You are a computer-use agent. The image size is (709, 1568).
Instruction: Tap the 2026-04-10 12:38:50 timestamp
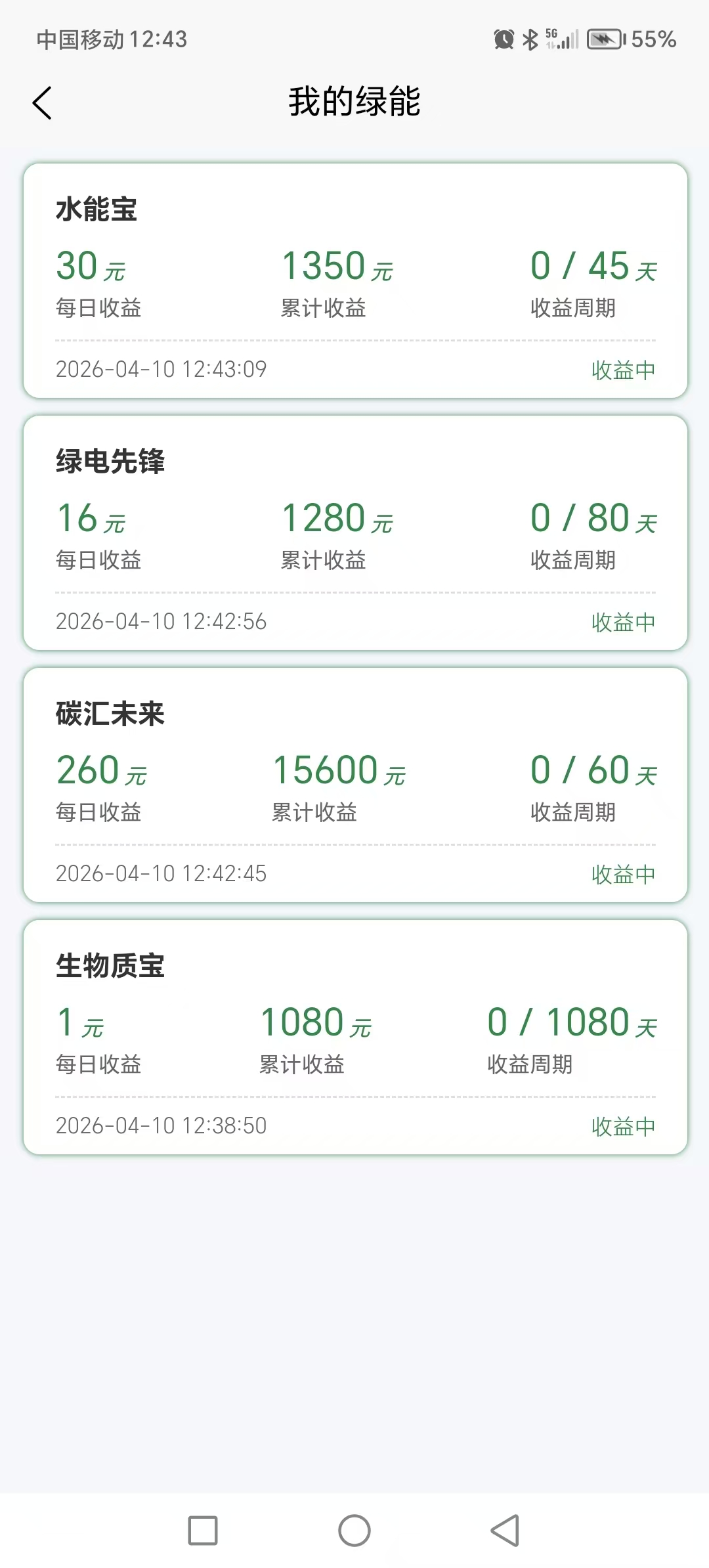(162, 1124)
